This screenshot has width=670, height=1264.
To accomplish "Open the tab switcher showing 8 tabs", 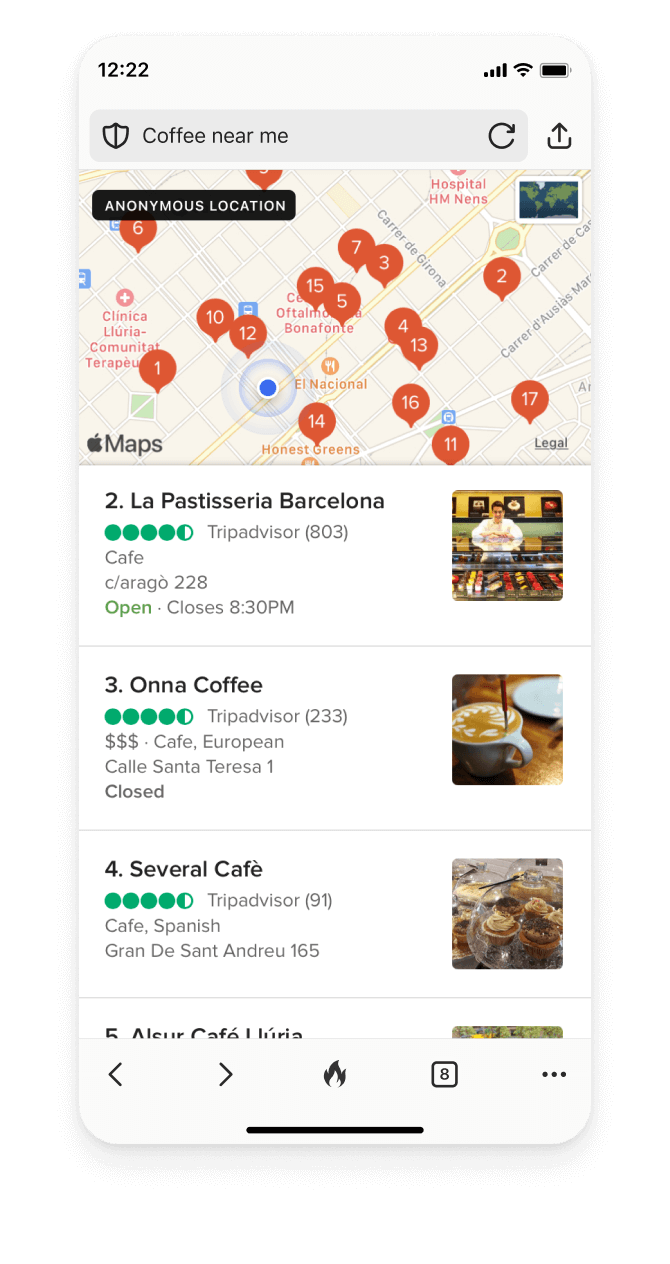I will pyautogui.click(x=444, y=1075).
